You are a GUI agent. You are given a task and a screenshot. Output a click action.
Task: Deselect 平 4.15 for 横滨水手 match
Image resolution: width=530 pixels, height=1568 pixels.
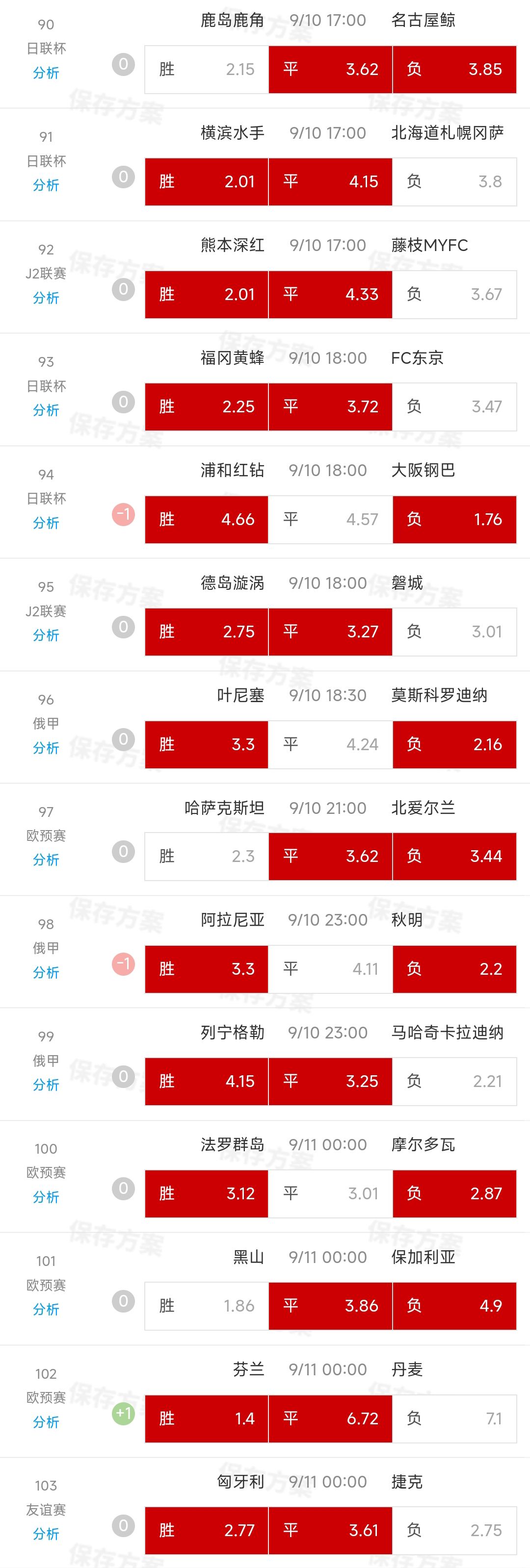coord(330,181)
